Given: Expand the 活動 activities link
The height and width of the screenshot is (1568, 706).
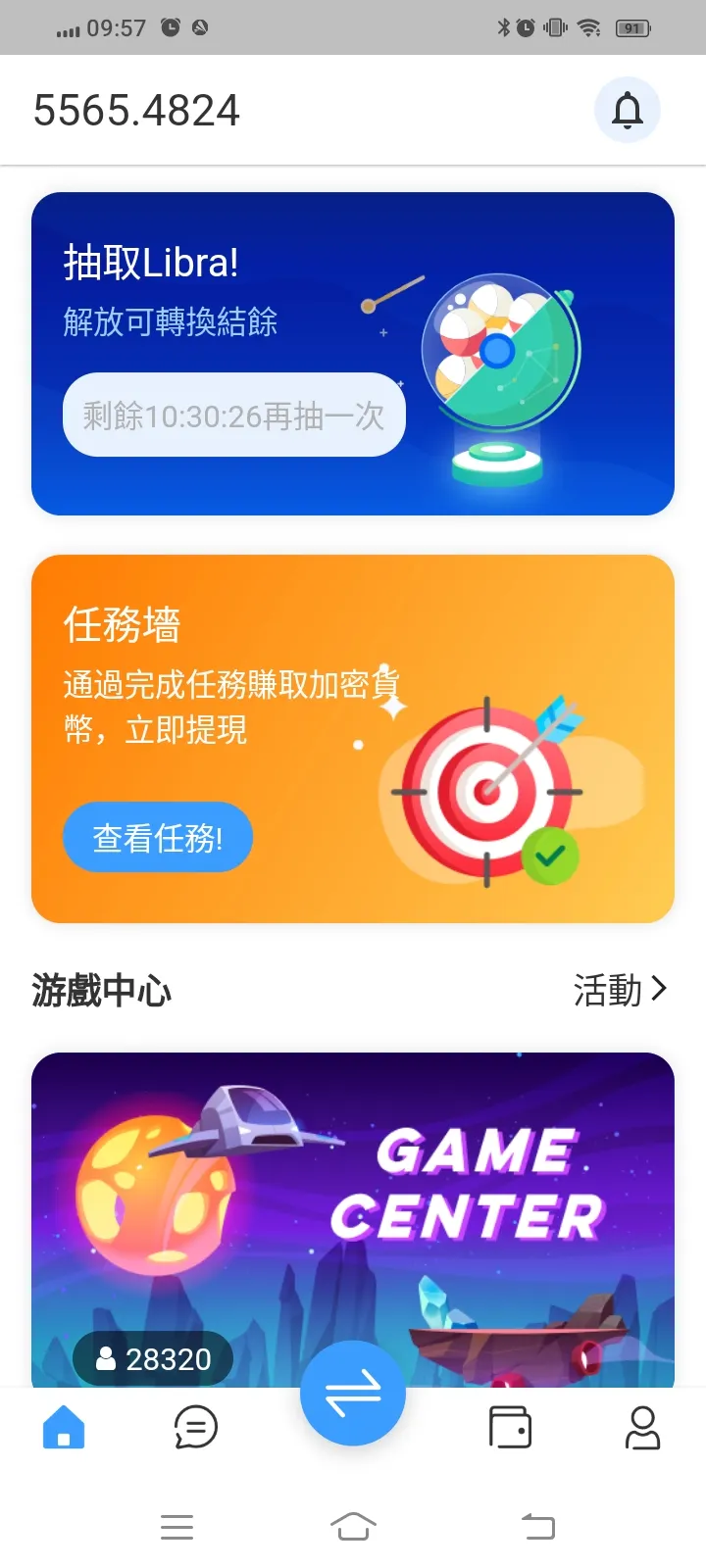Looking at the screenshot, I should click(x=601, y=992).
